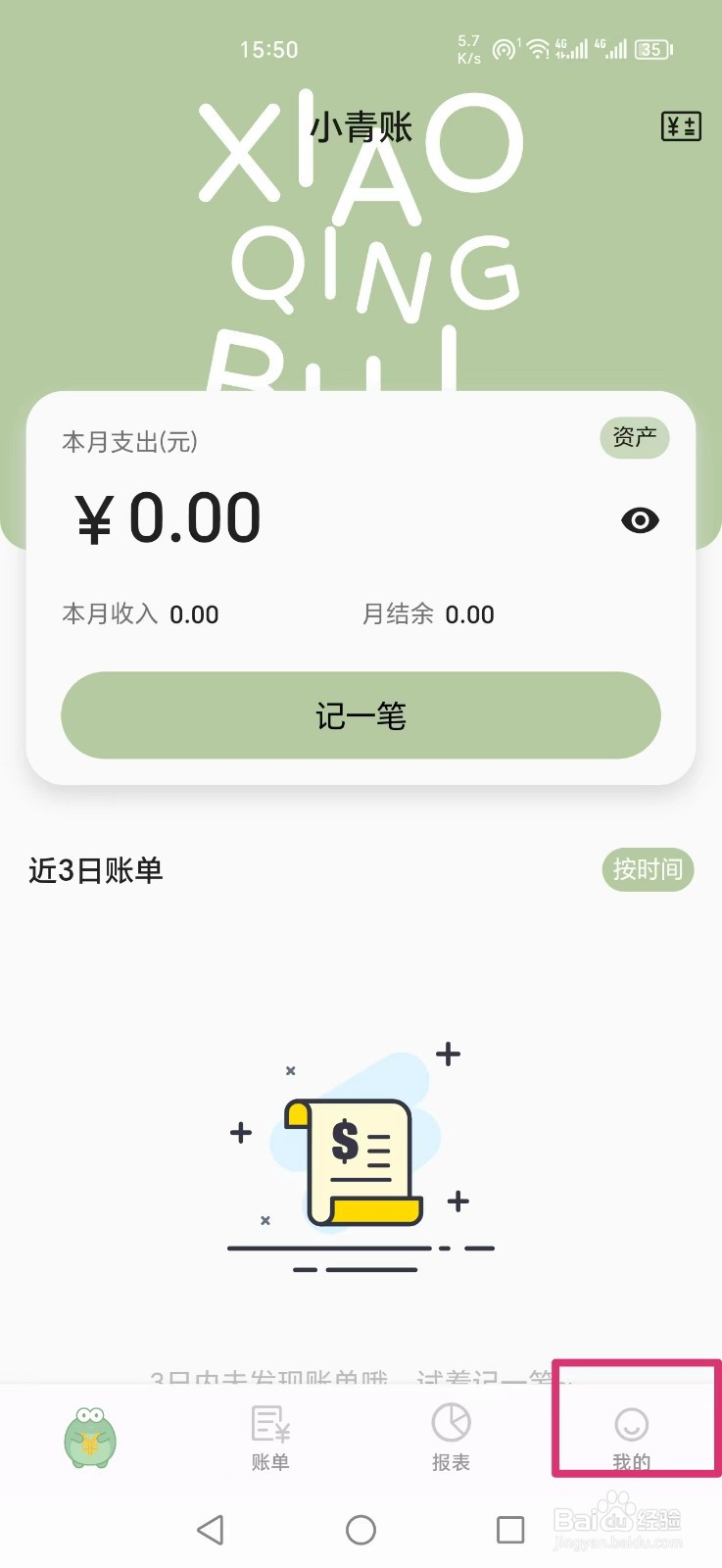
Task: Open the Wi-Fi status bar icon
Action: coord(538,48)
